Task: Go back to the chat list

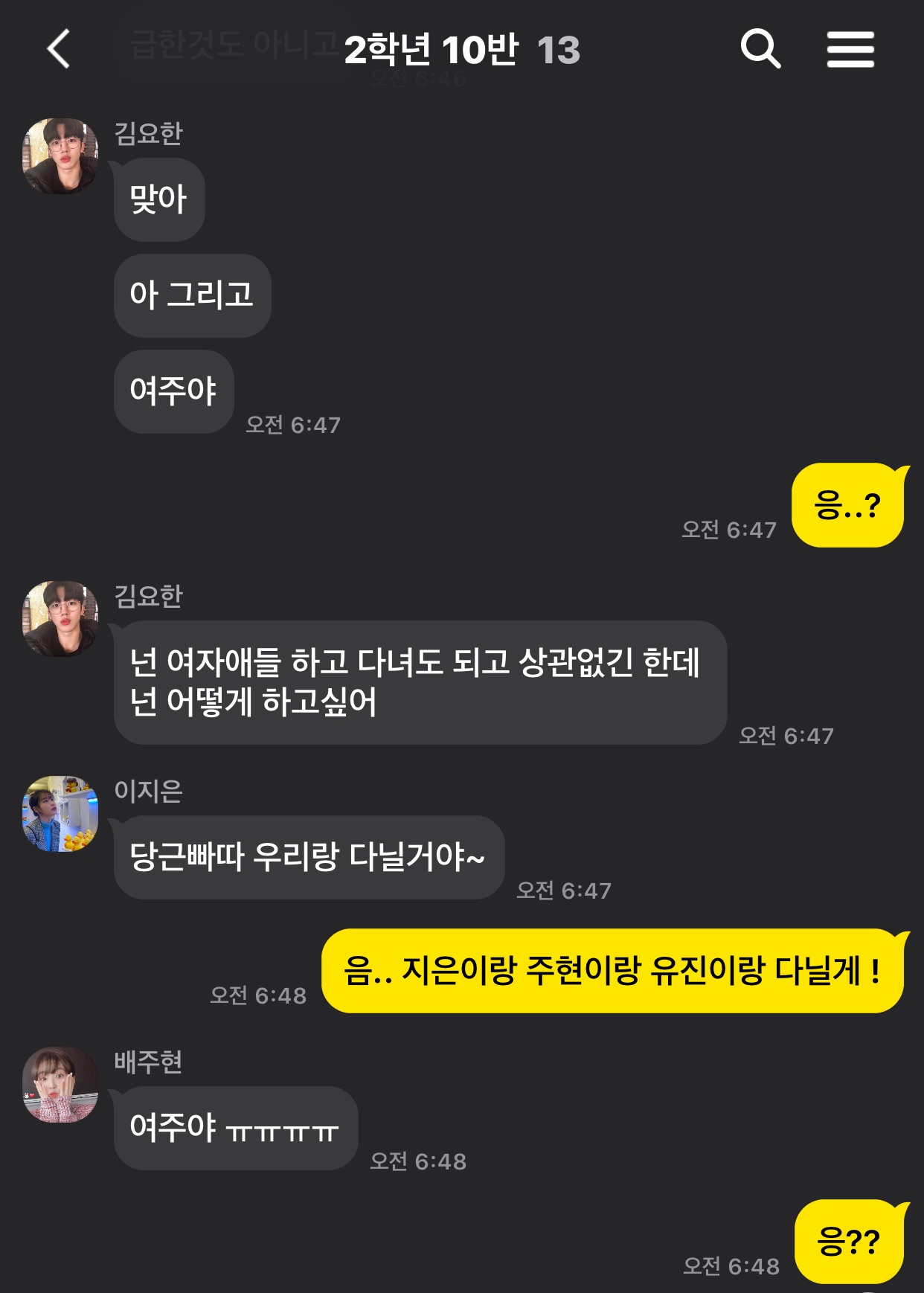Action: click(x=59, y=49)
